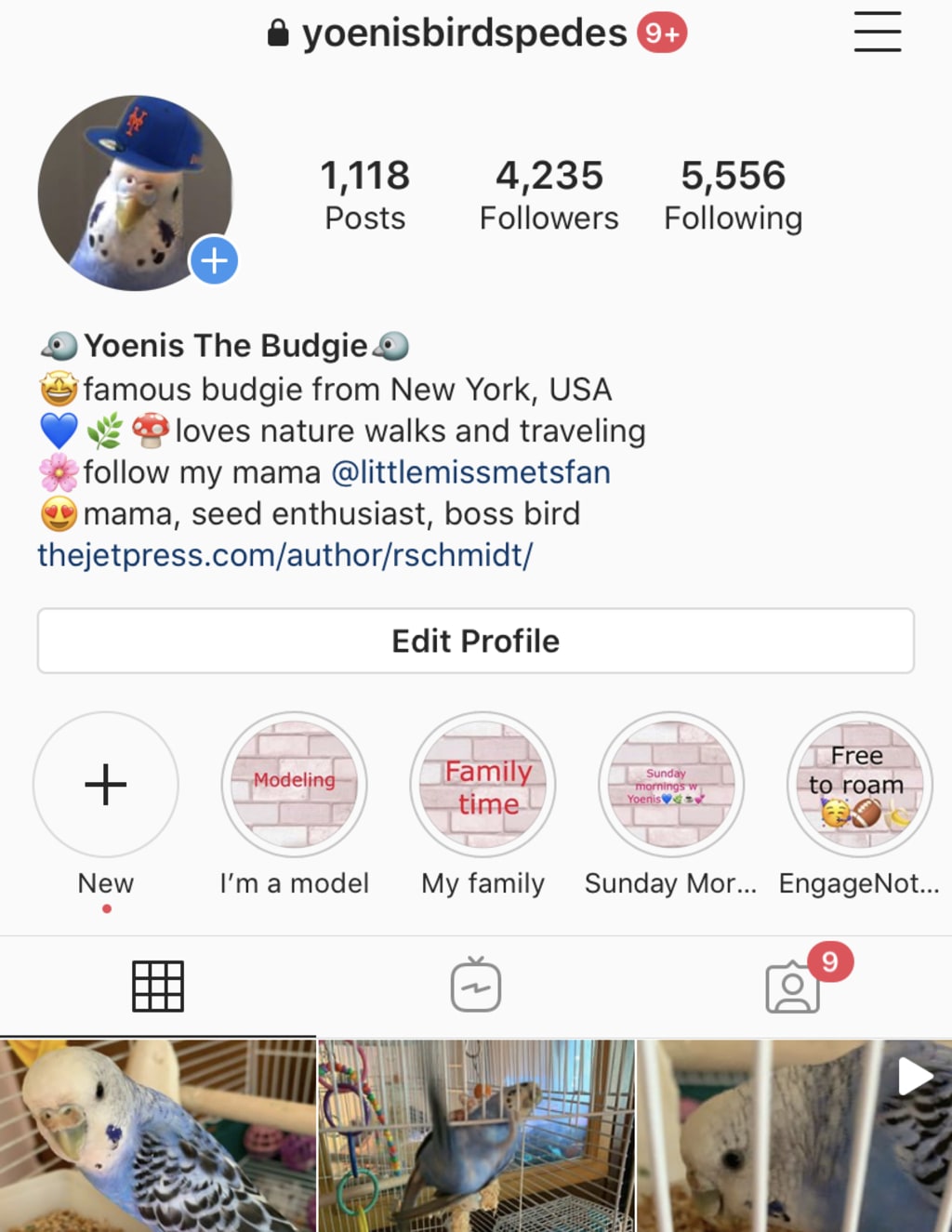This screenshot has height=1232, width=952.
Task: View the Following list
Action: 733,193
